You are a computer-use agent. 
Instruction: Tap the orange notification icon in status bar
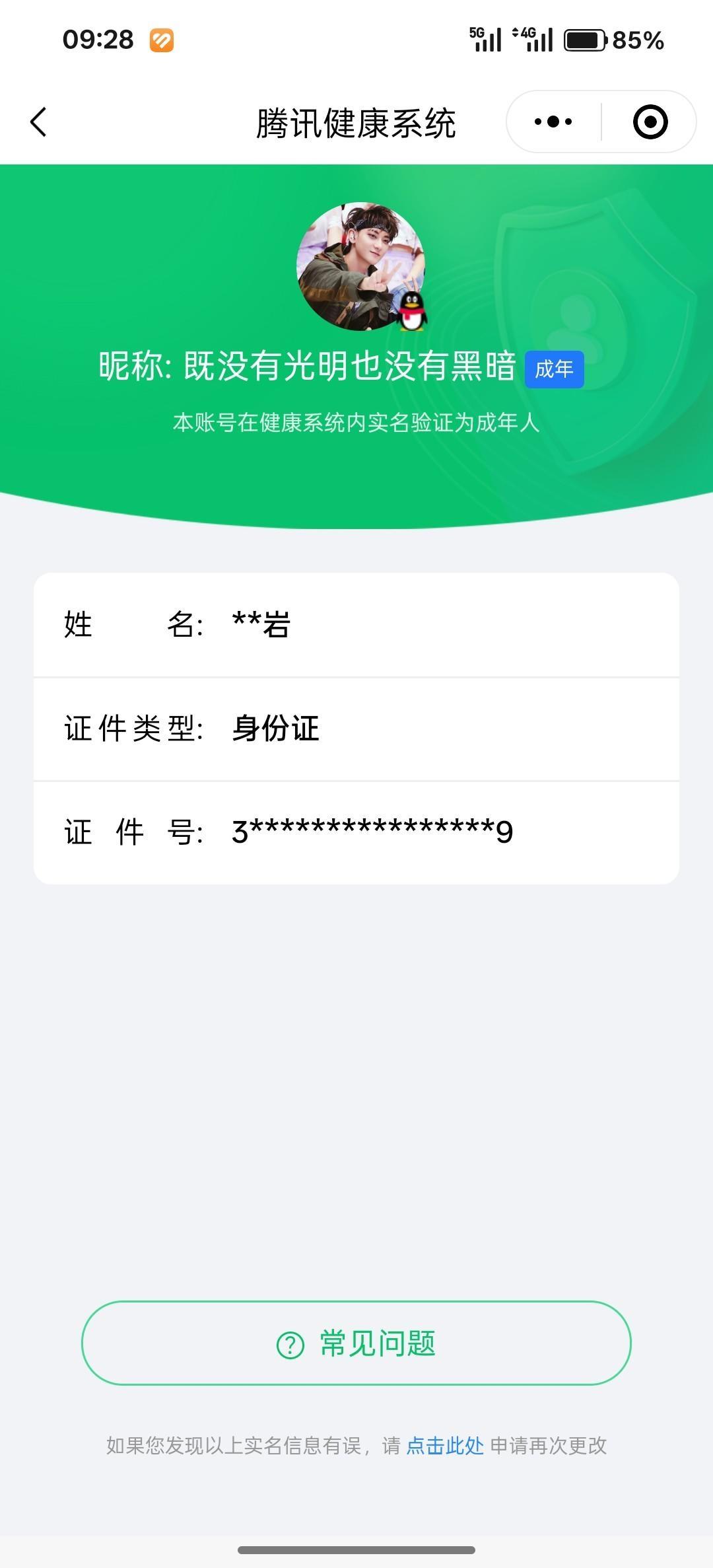tap(161, 41)
